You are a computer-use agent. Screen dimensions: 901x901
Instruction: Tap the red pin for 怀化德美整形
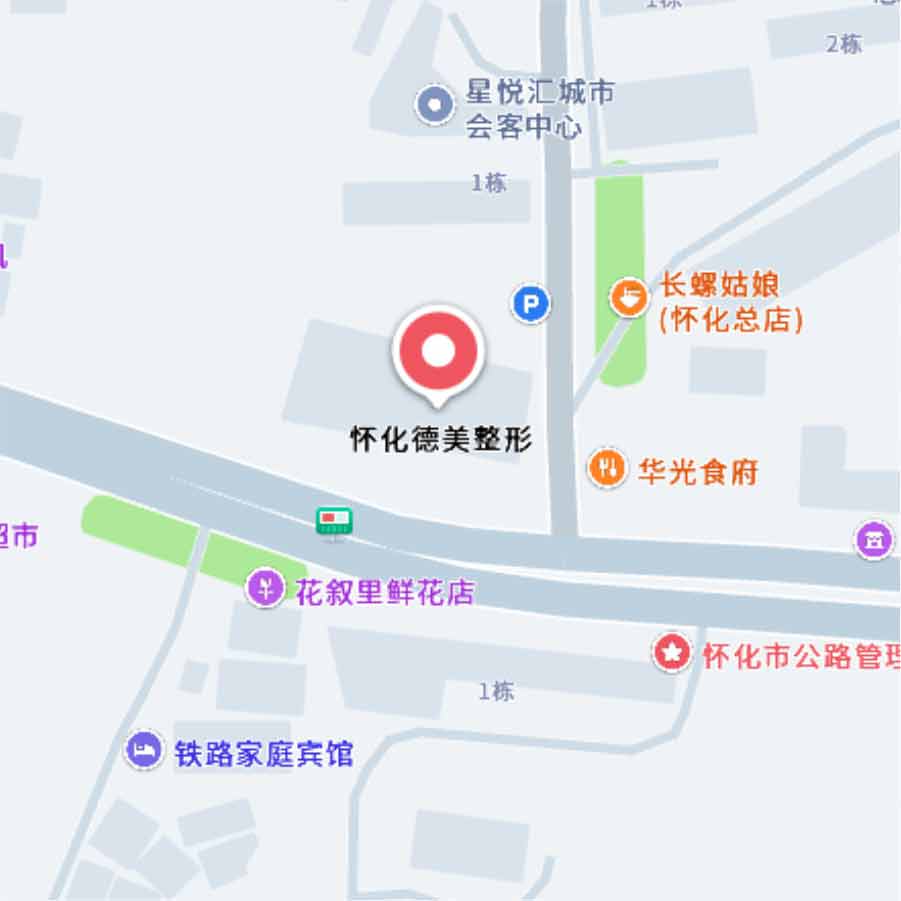pos(438,355)
